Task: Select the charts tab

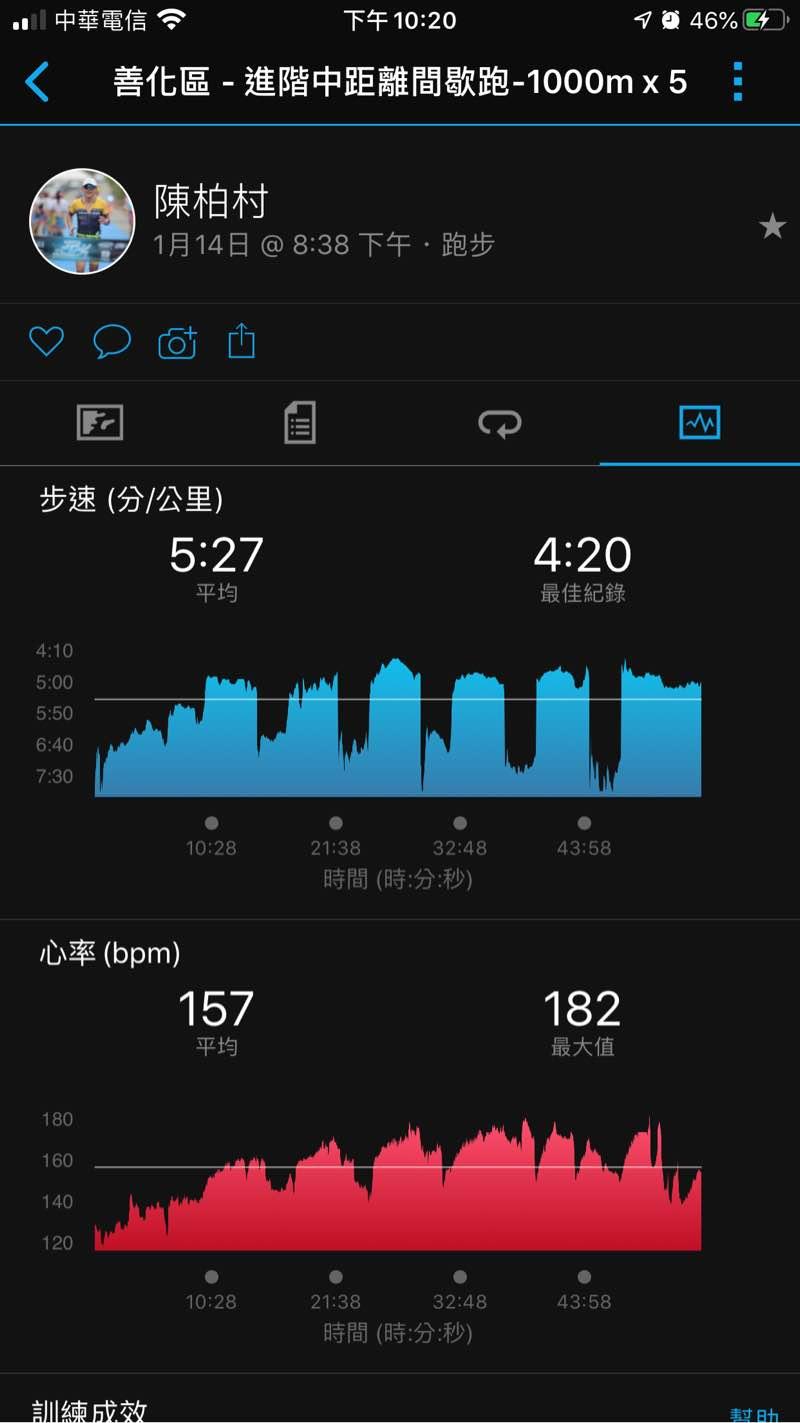Action: [x=699, y=423]
